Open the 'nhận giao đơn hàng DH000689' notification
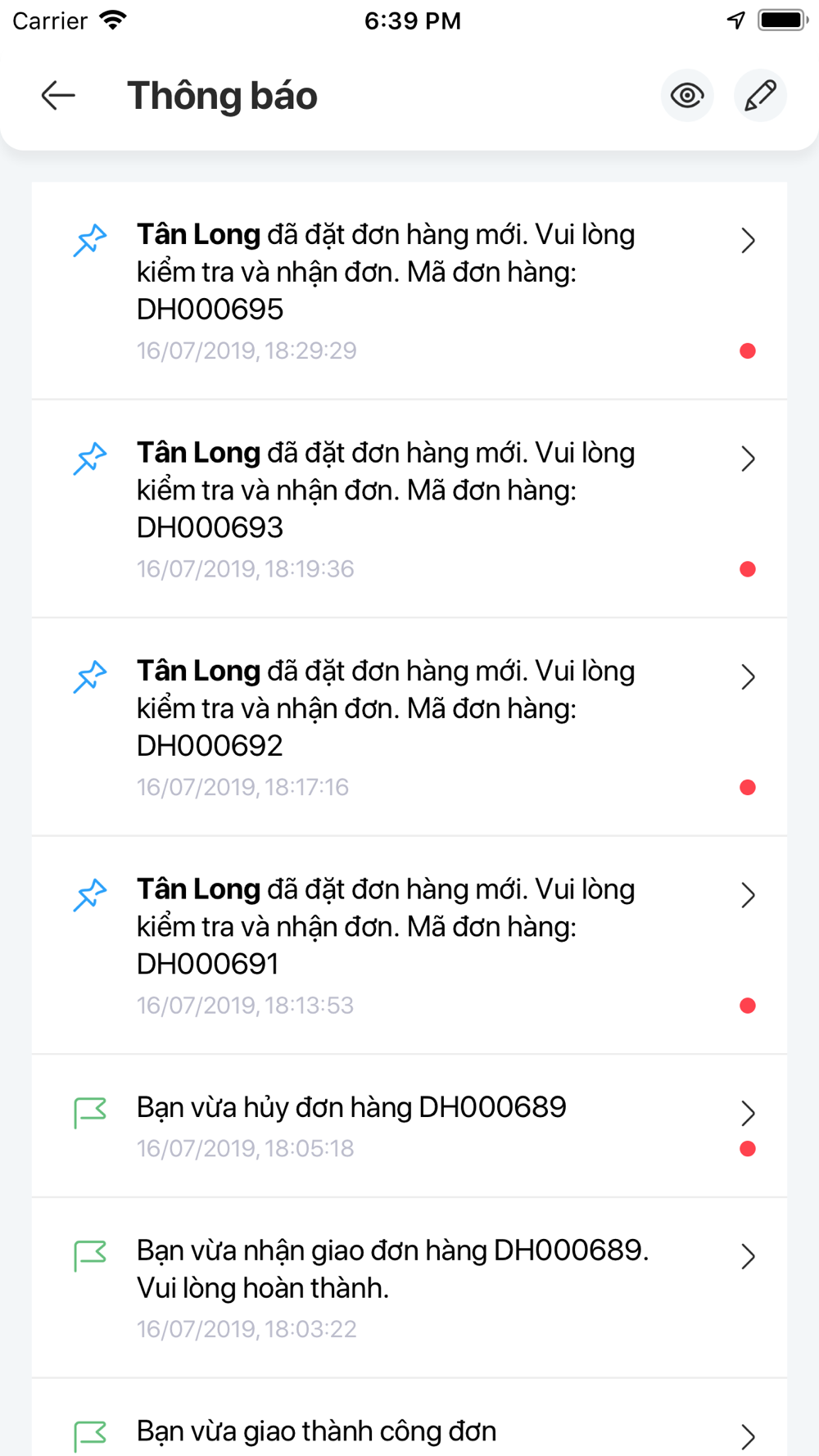The width and height of the screenshot is (819, 1456). click(x=409, y=1288)
